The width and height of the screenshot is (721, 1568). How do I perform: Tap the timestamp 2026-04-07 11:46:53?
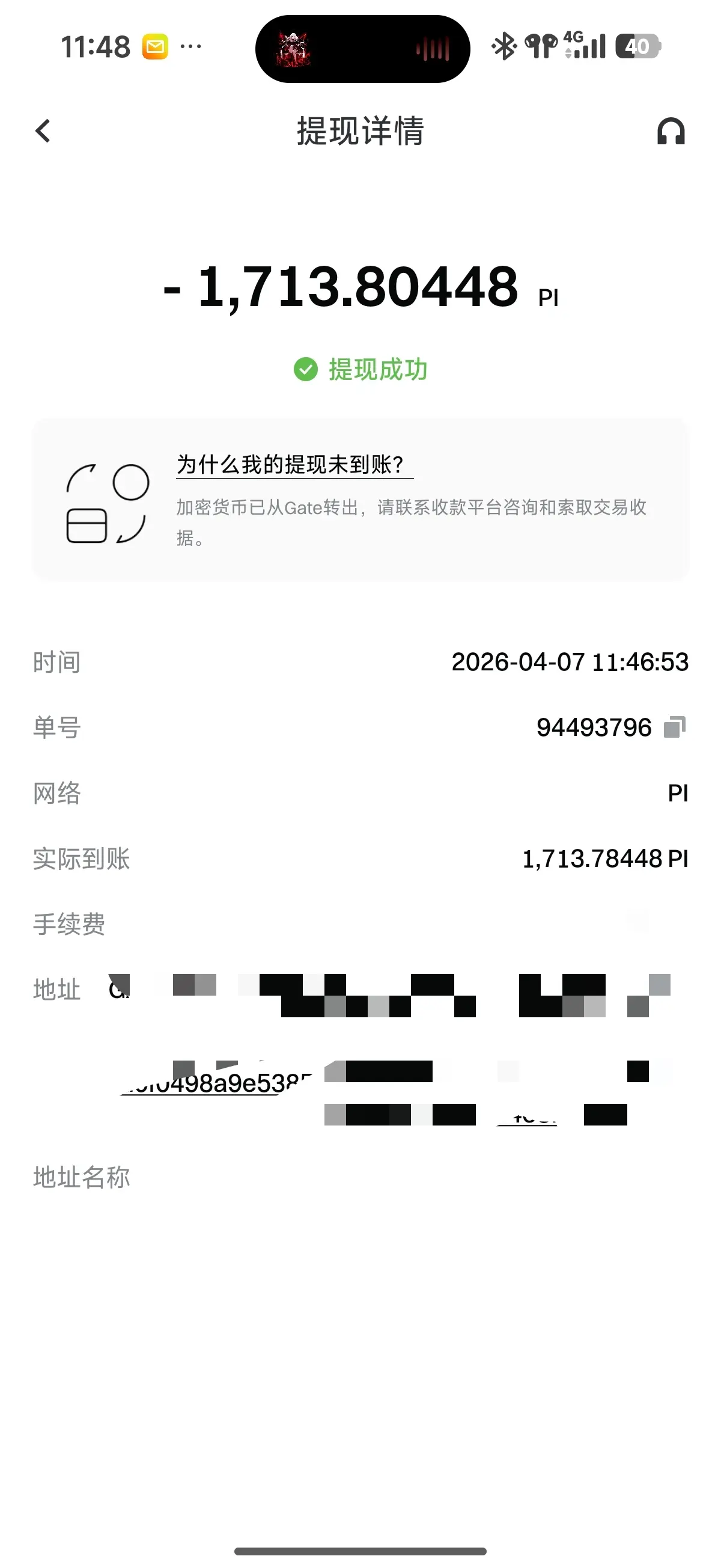[570, 663]
